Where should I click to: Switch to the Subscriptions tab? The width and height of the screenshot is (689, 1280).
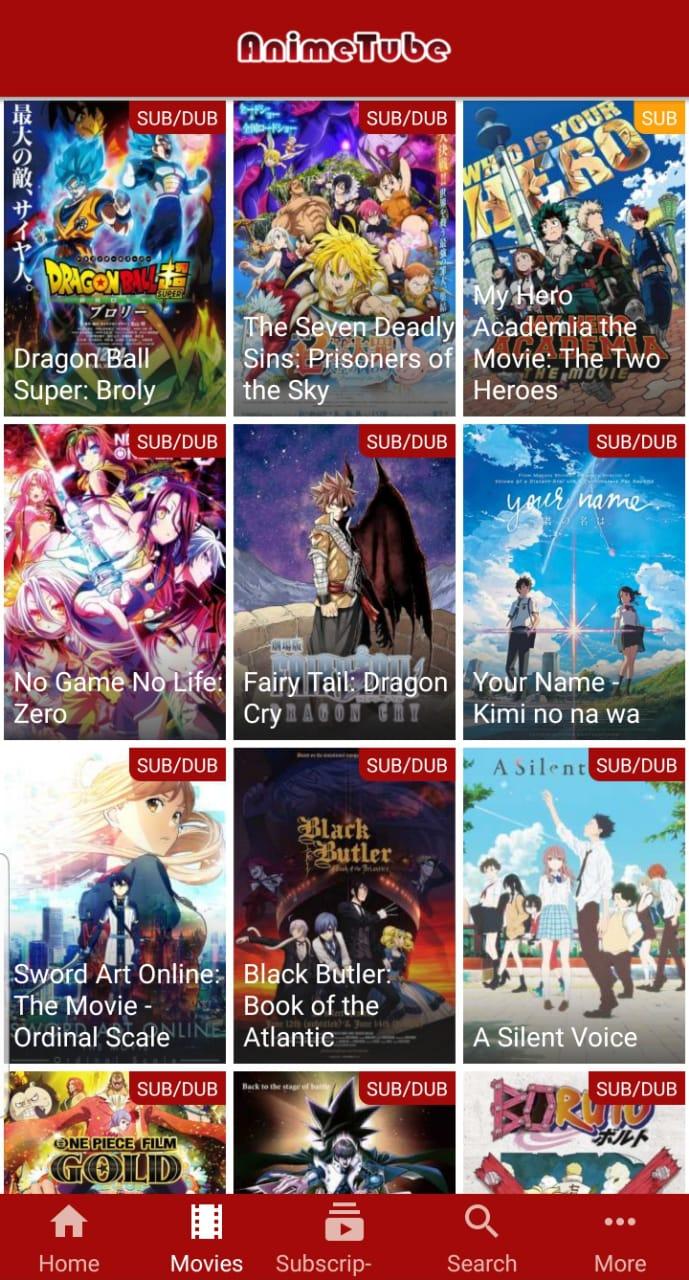pos(344,1238)
